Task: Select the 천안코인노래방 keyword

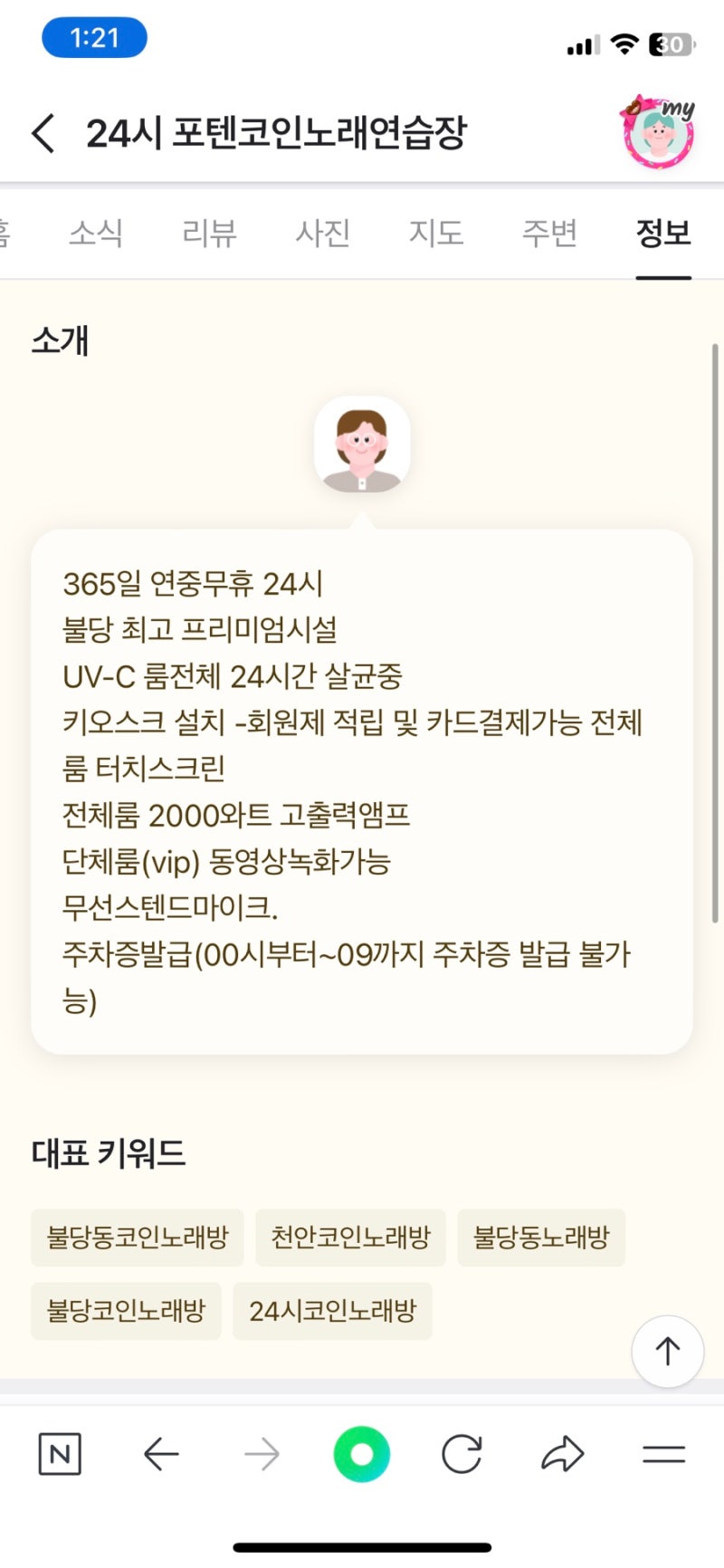Action: pos(350,1238)
